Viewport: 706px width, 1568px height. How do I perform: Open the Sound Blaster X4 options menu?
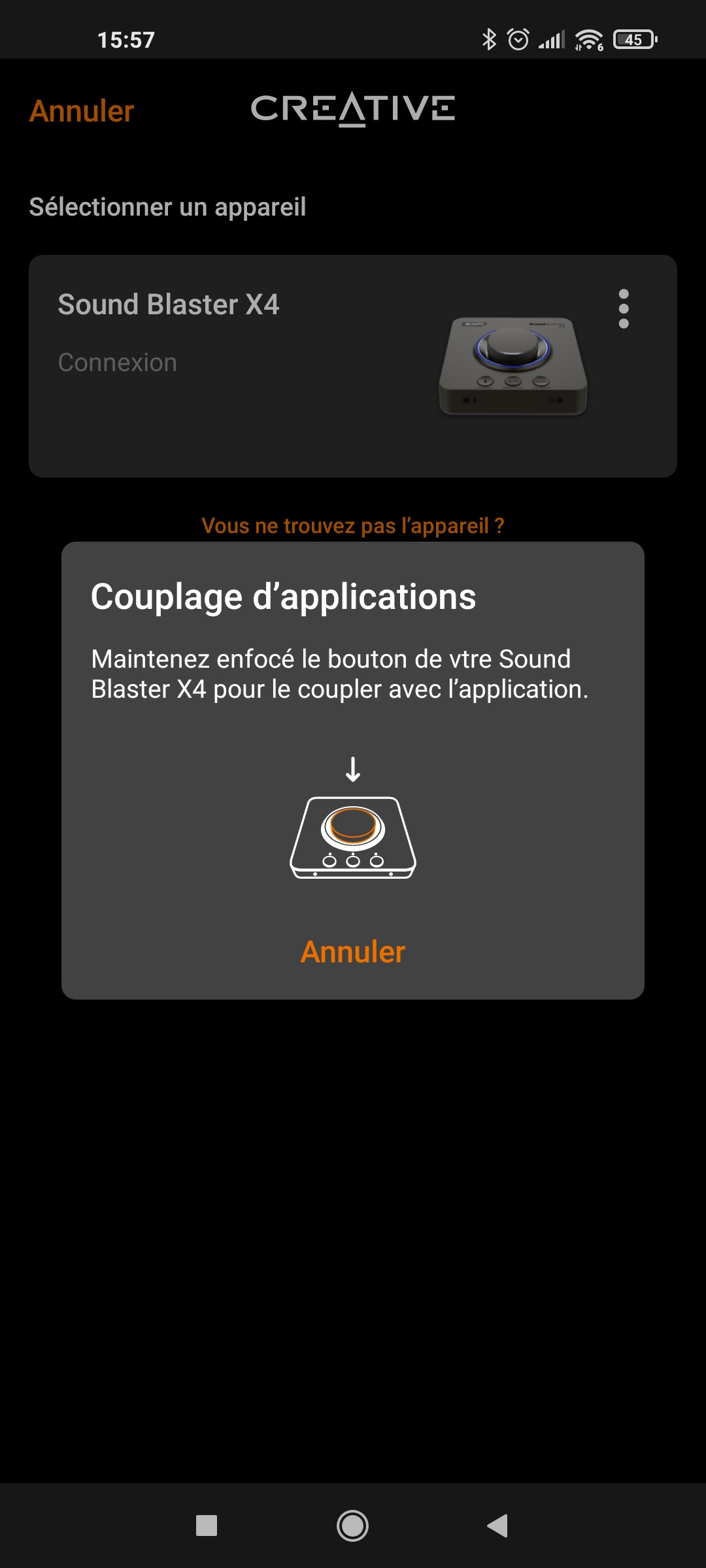(623, 307)
